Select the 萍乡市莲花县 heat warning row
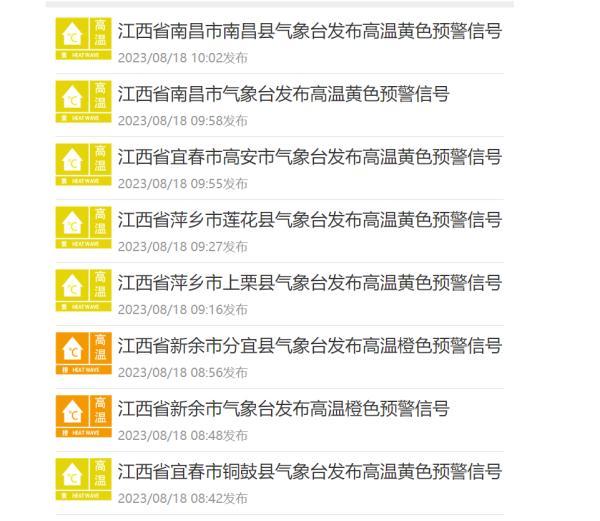Image resolution: width=600 pixels, height=521 pixels. (x=309, y=220)
